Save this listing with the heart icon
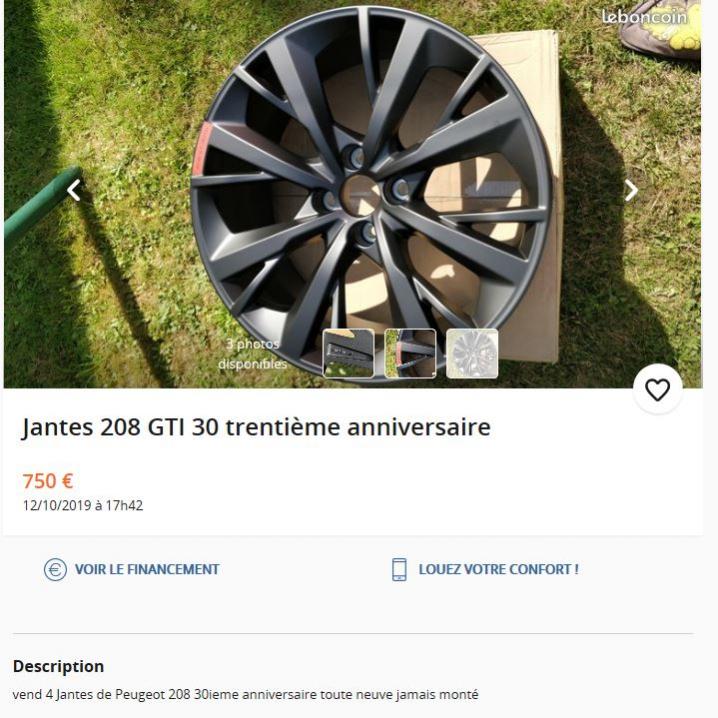The image size is (718, 718). pos(657,390)
